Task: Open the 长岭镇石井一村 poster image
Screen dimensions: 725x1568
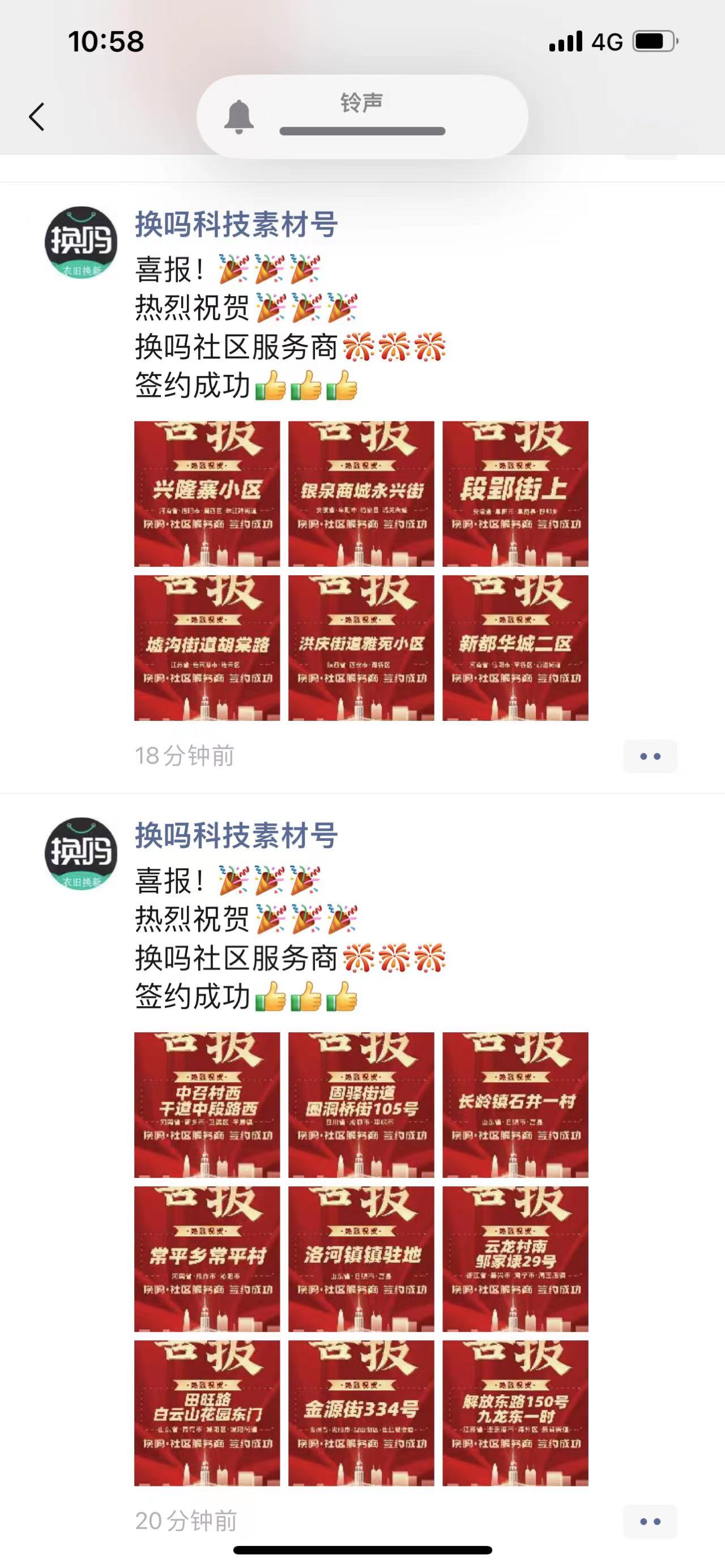Action: (515, 1105)
